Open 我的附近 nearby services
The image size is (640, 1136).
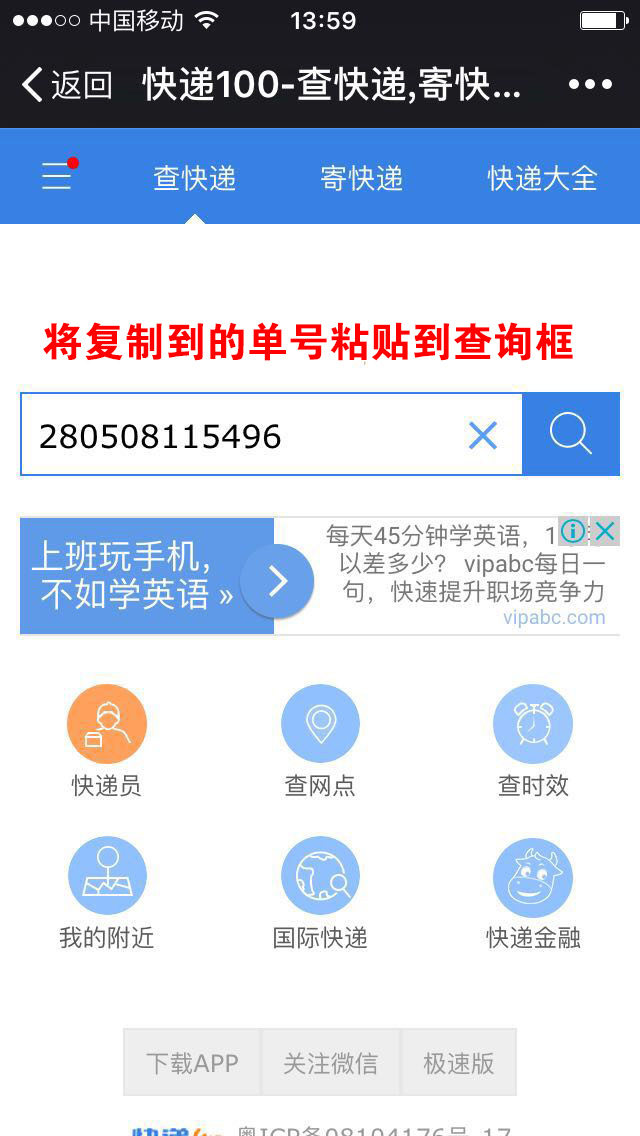pyautogui.click(x=107, y=894)
